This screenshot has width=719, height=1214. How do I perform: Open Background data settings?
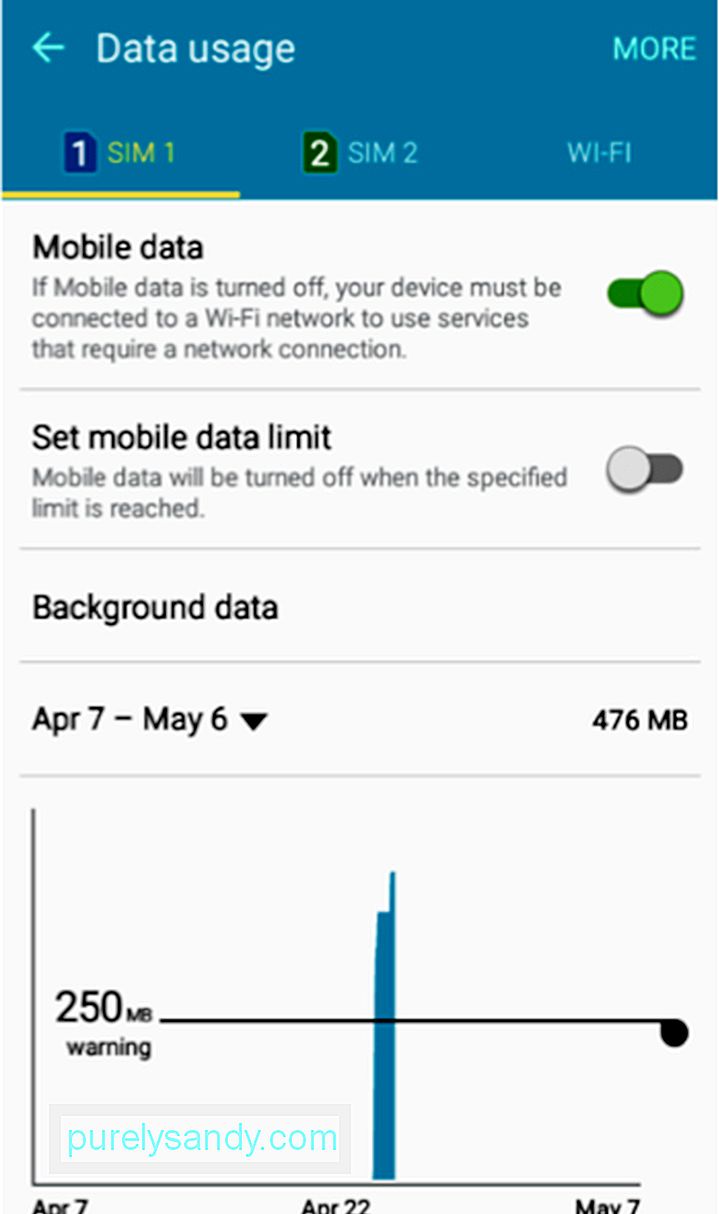point(360,607)
